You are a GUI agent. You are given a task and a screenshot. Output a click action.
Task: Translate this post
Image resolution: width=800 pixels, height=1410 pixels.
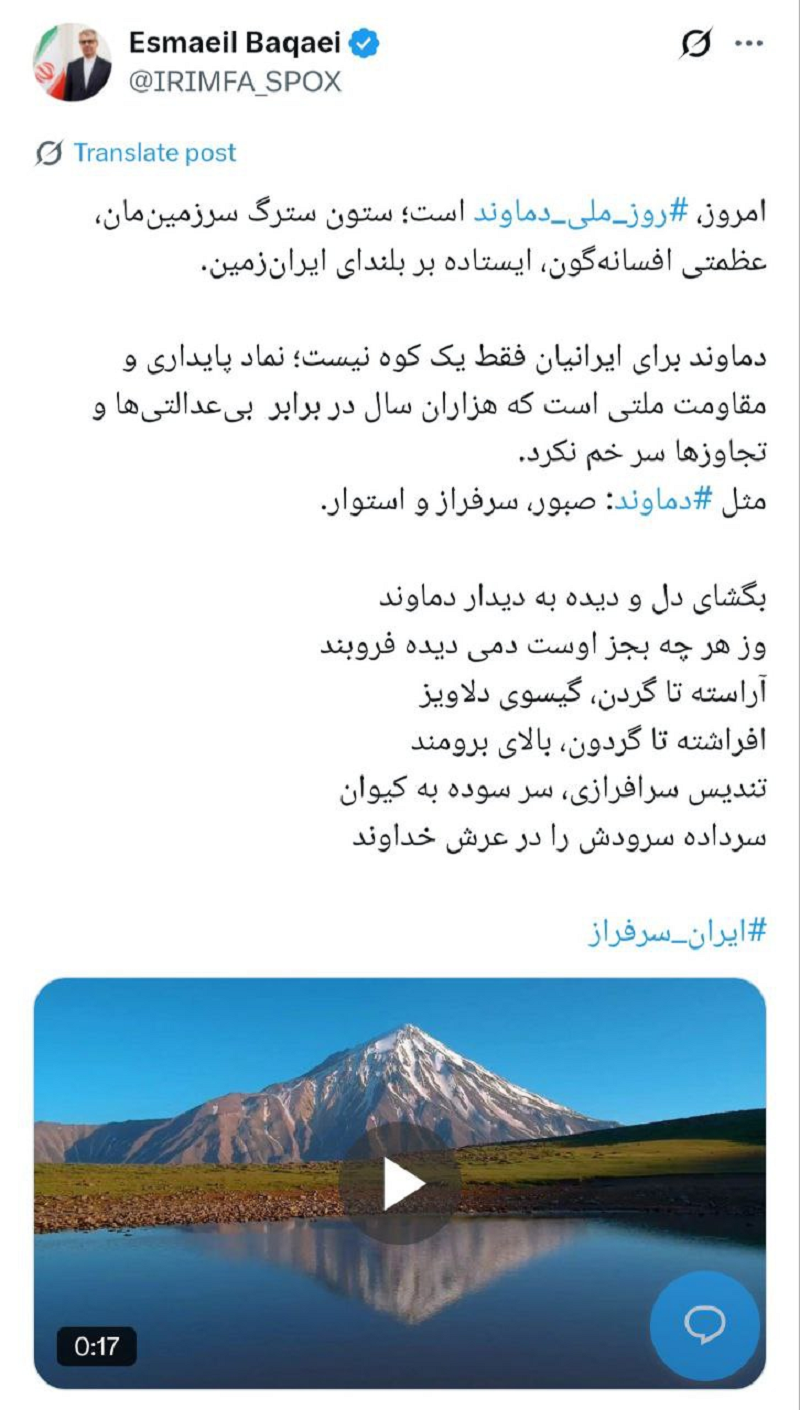(136, 153)
